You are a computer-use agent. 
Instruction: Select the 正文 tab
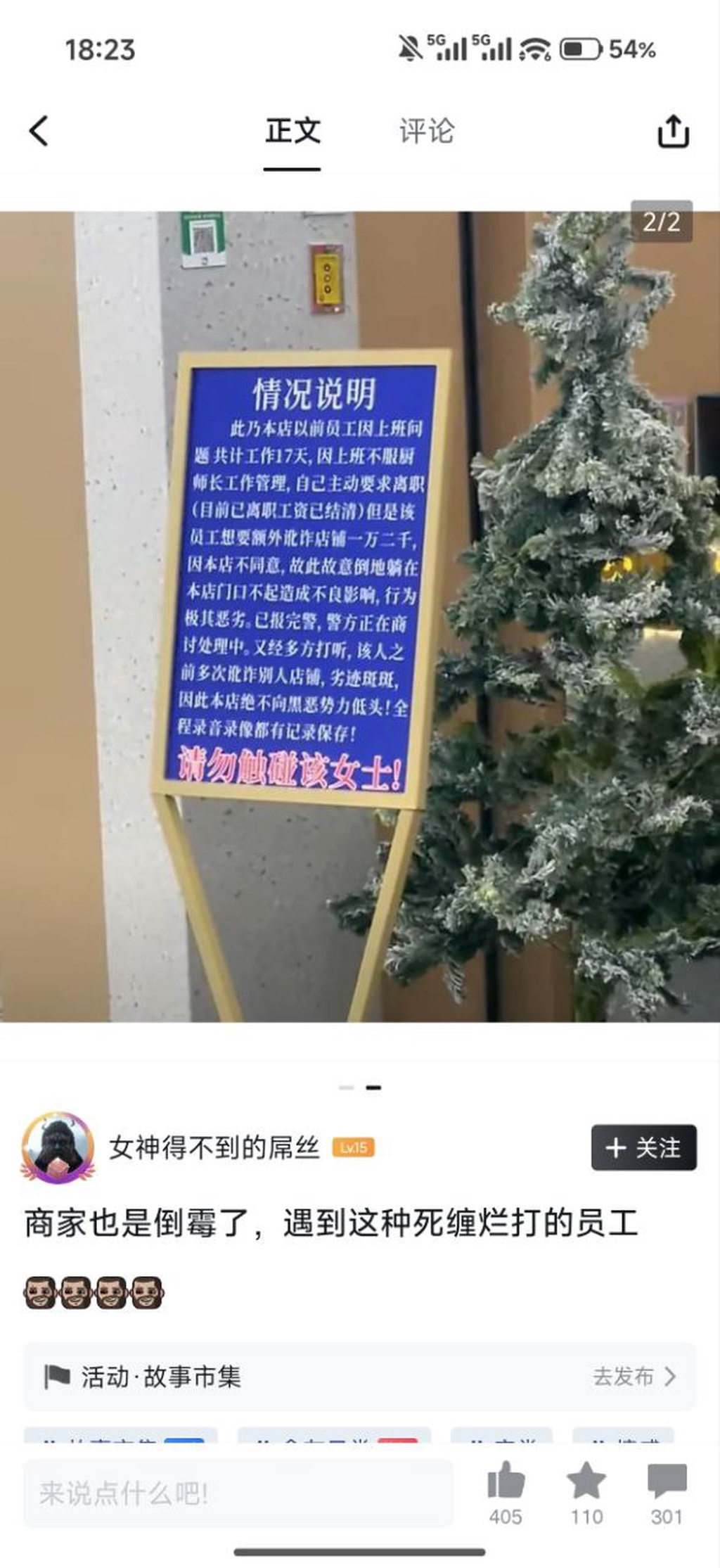pos(292,132)
